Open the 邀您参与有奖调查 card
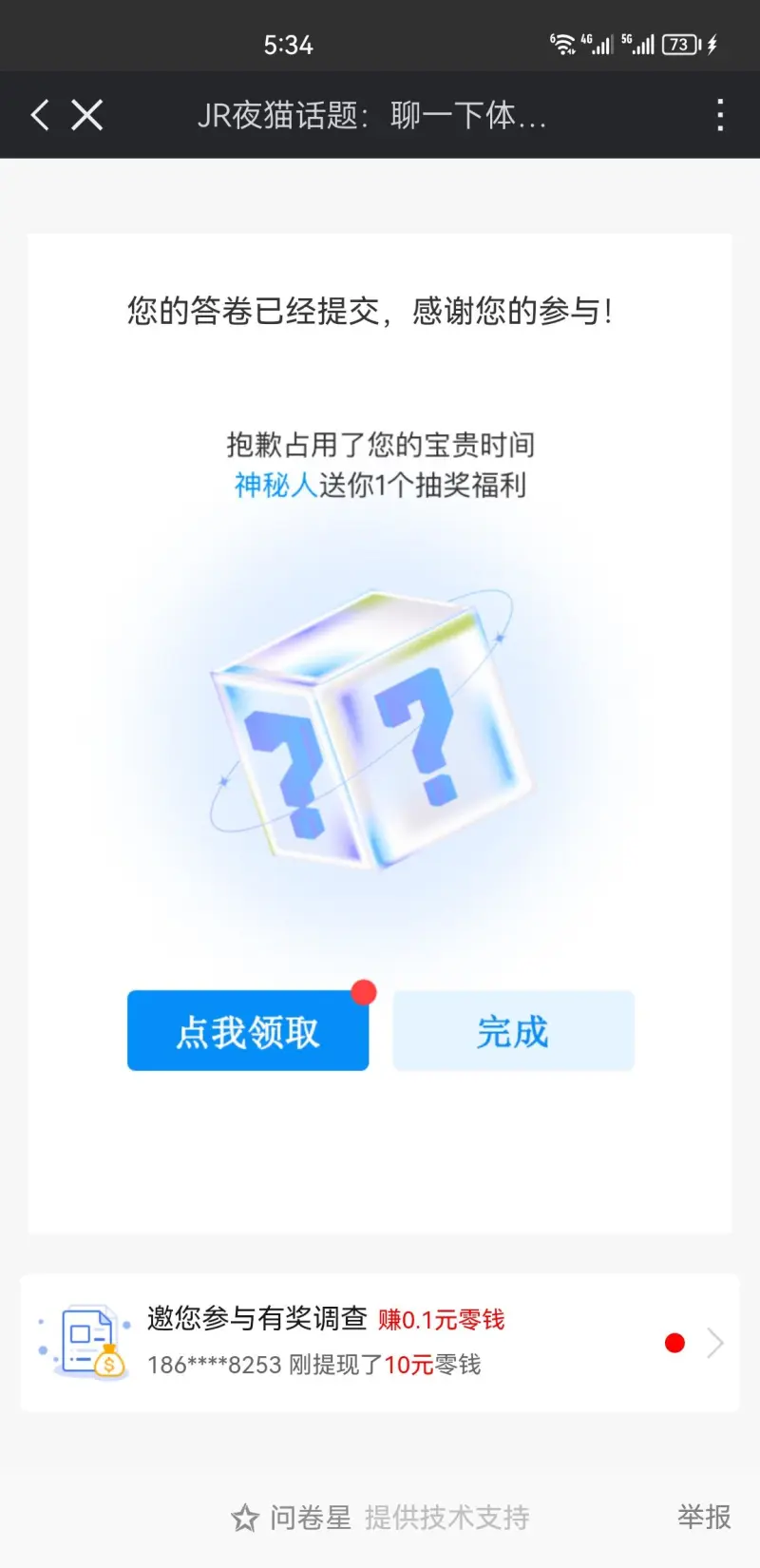Image resolution: width=760 pixels, height=1568 pixels. (380, 1342)
